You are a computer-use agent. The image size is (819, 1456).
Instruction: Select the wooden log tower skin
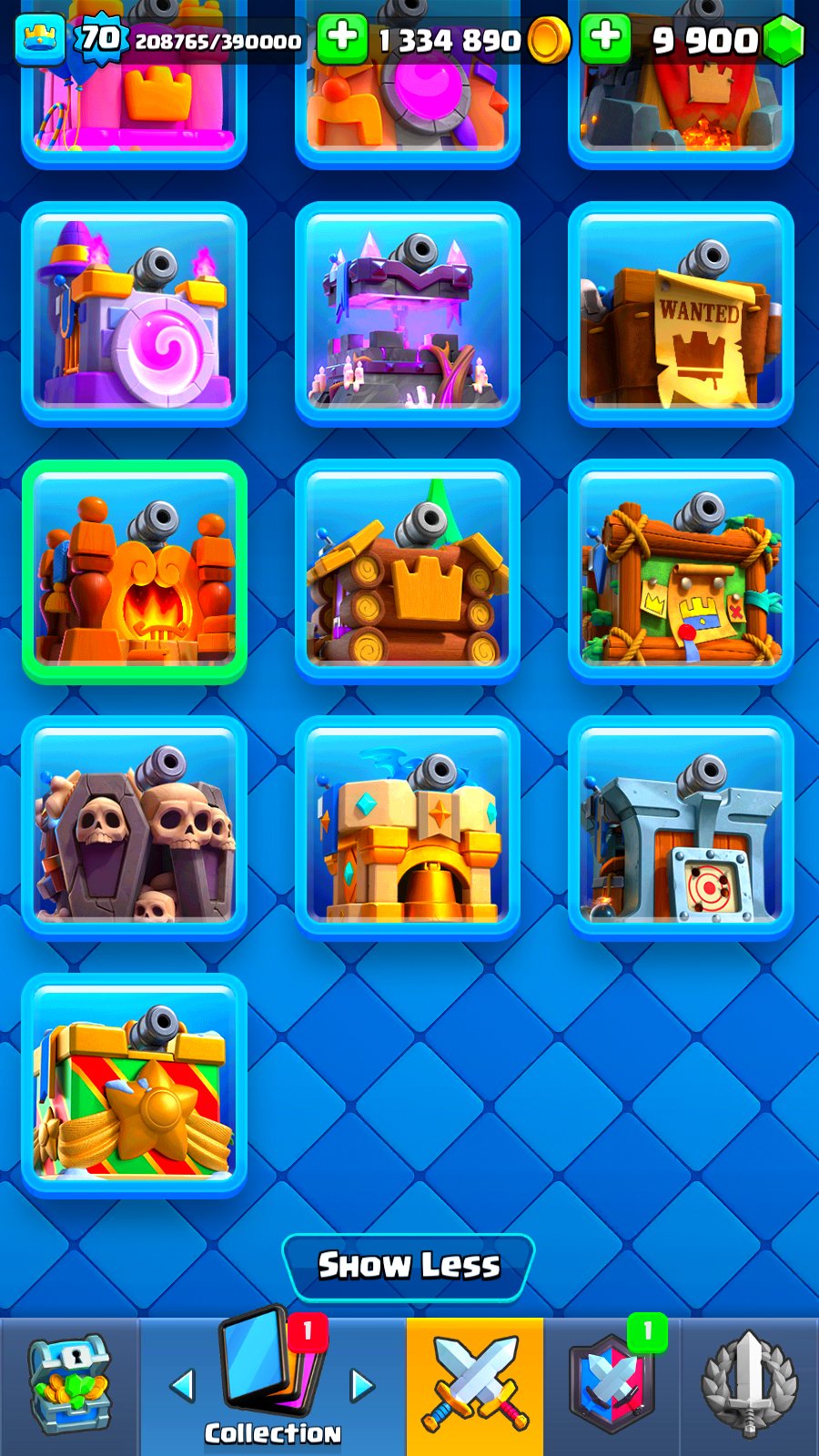(408, 571)
